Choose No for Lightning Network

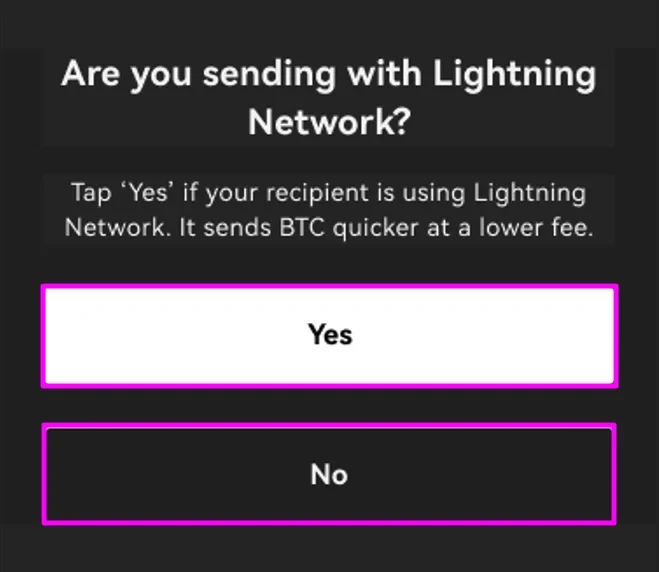click(329, 474)
